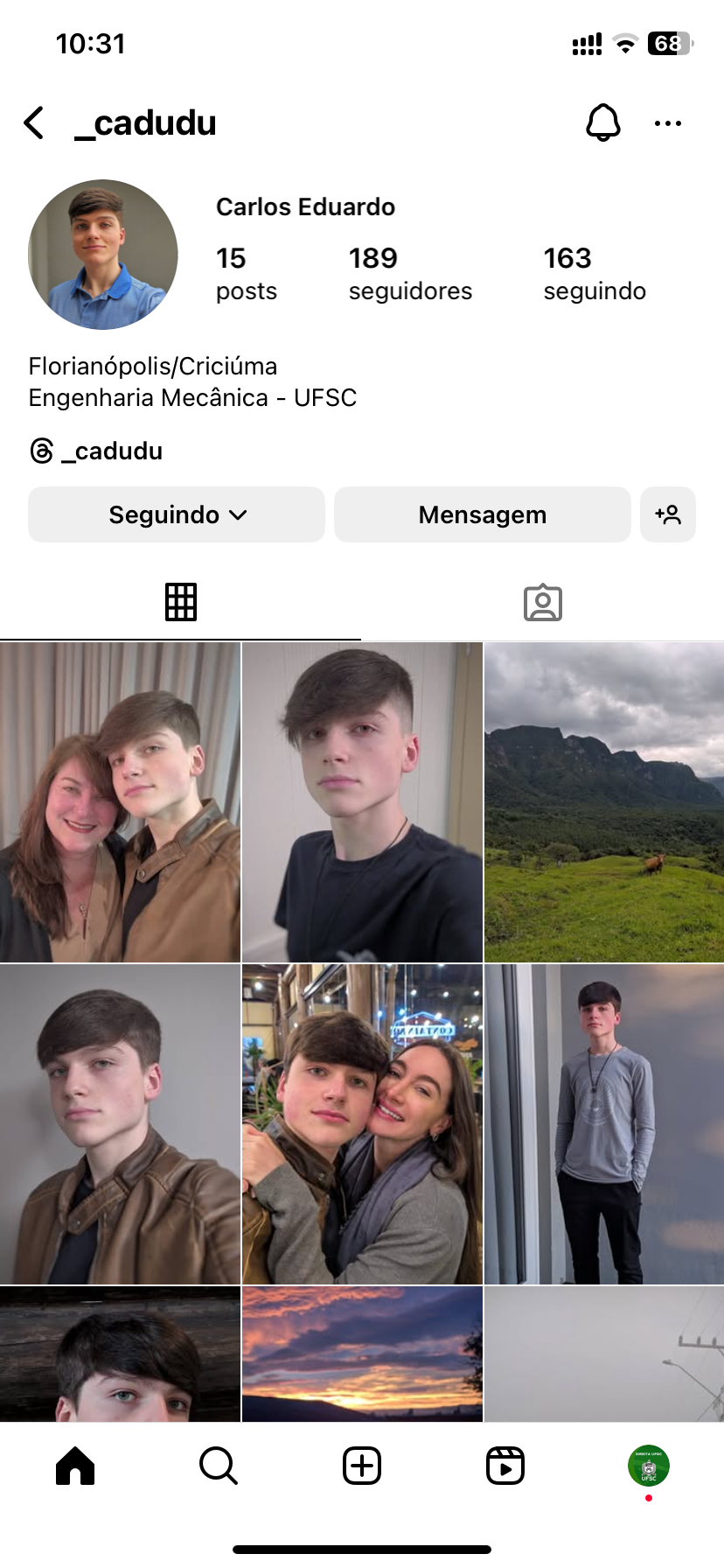
Task: Switch to the posts grid tab
Action: coord(181,602)
